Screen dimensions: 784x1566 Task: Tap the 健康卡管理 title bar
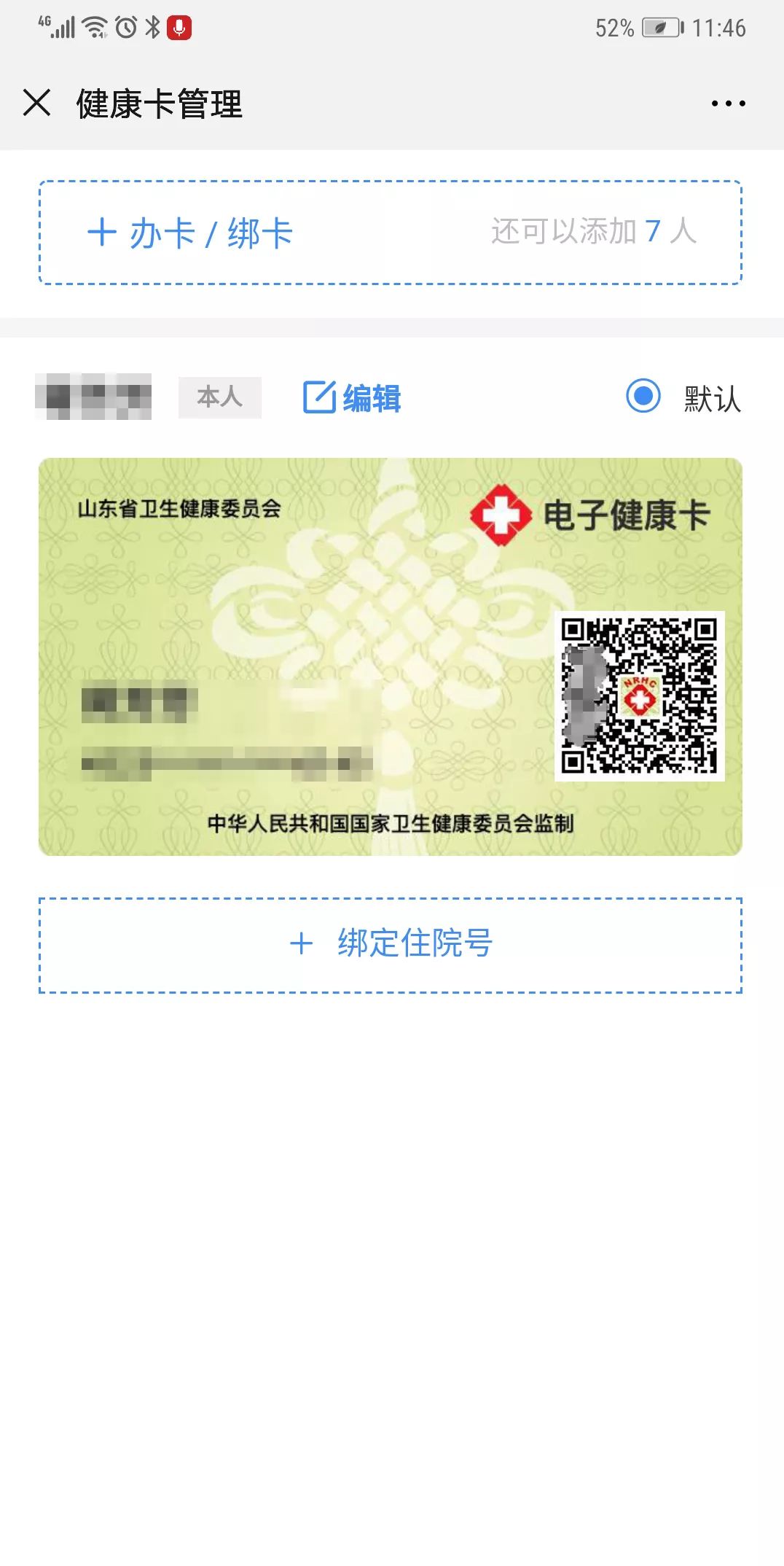[x=159, y=104]
